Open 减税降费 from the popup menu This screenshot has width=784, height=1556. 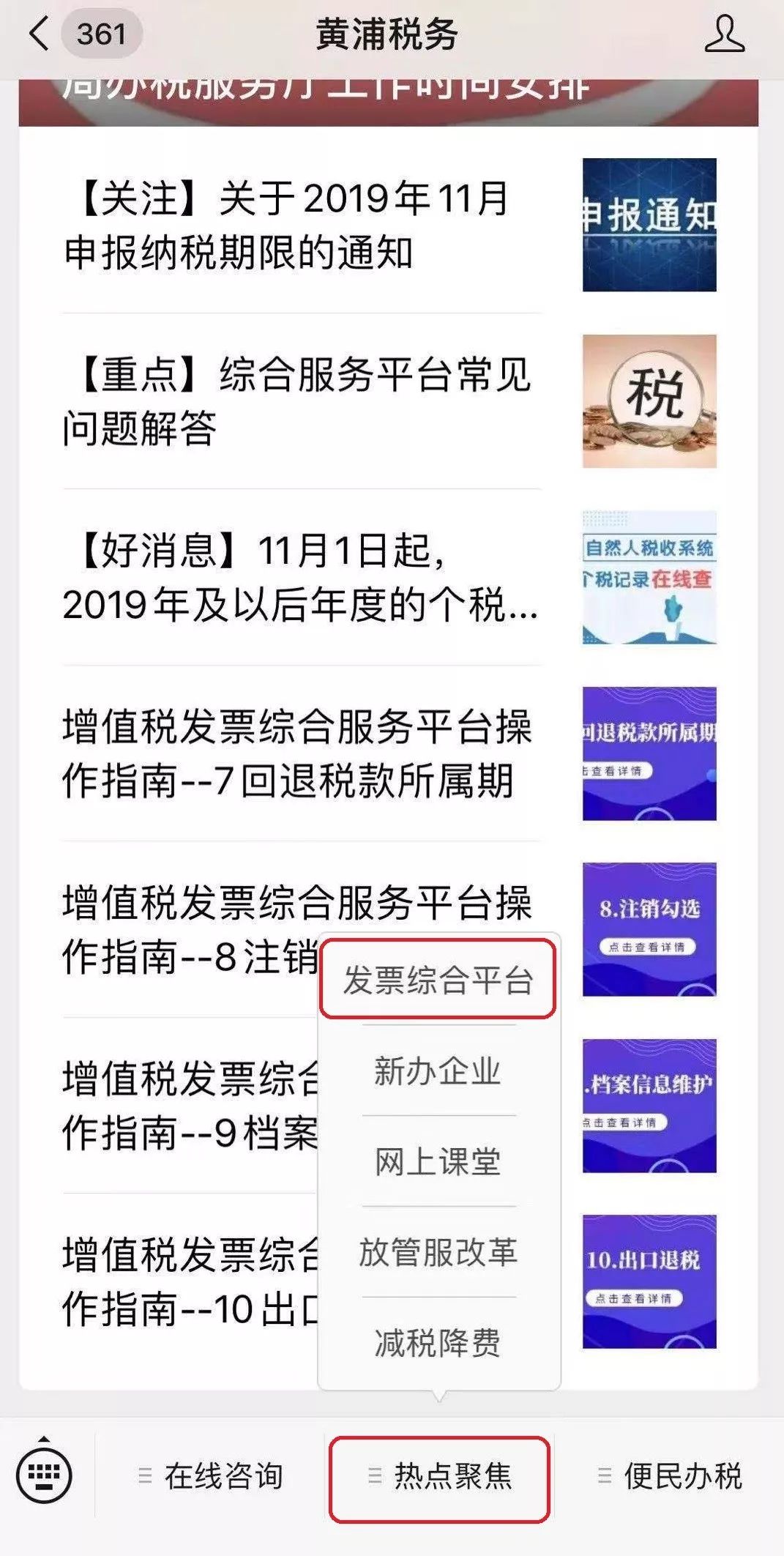click(x=438, y=1342)
